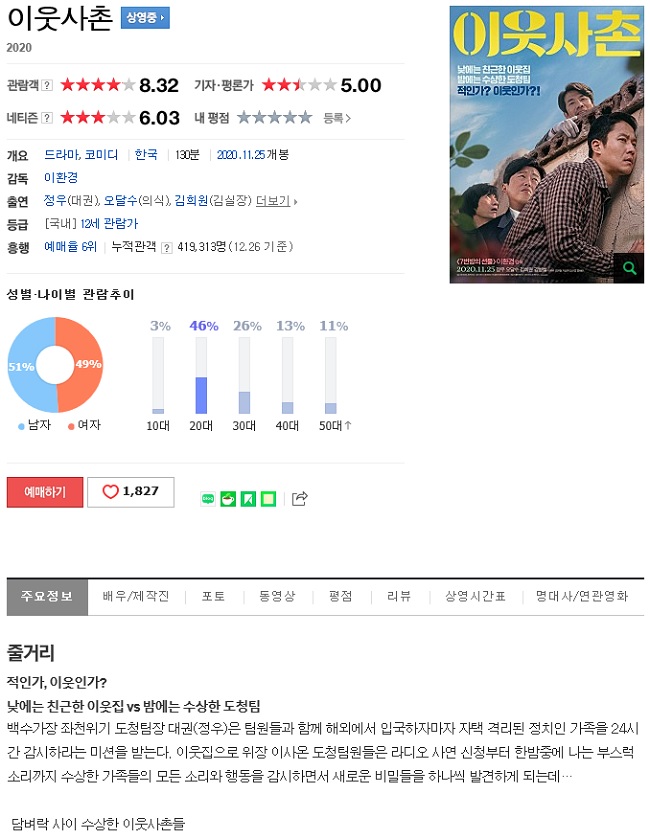Open 예매율 6위 ranking link

click(x=70, y=247)
